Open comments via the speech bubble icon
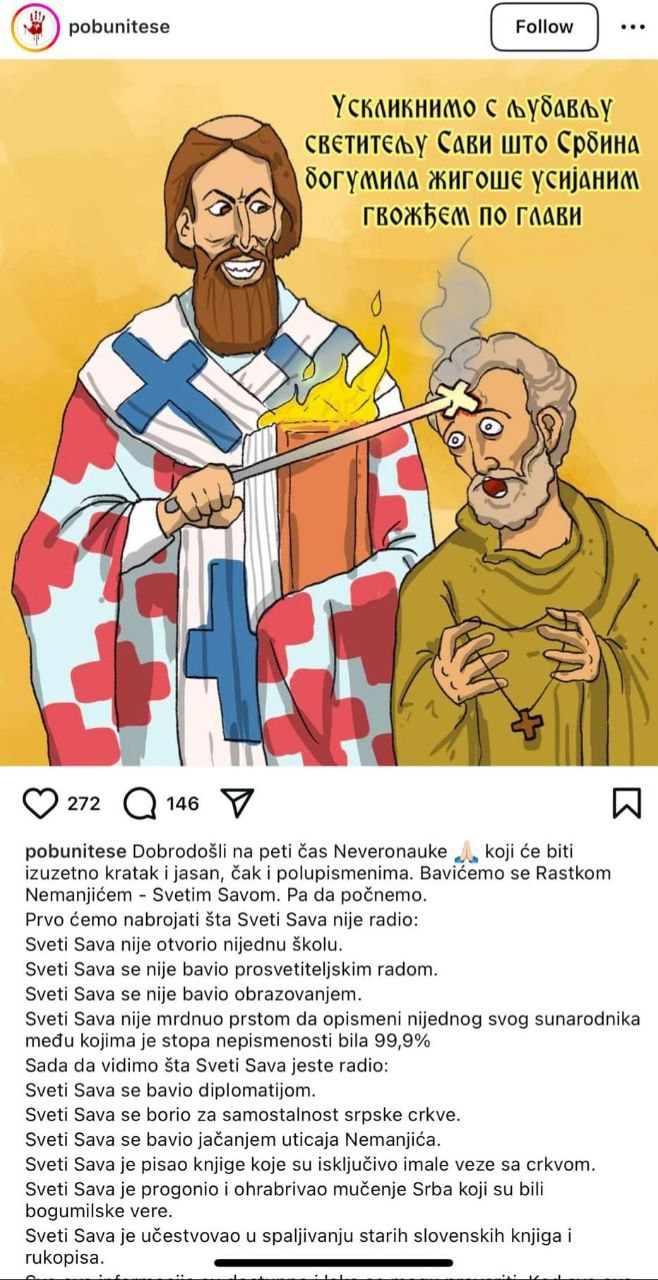This screenshot has height=1280, width=658. tap(140, 803)
